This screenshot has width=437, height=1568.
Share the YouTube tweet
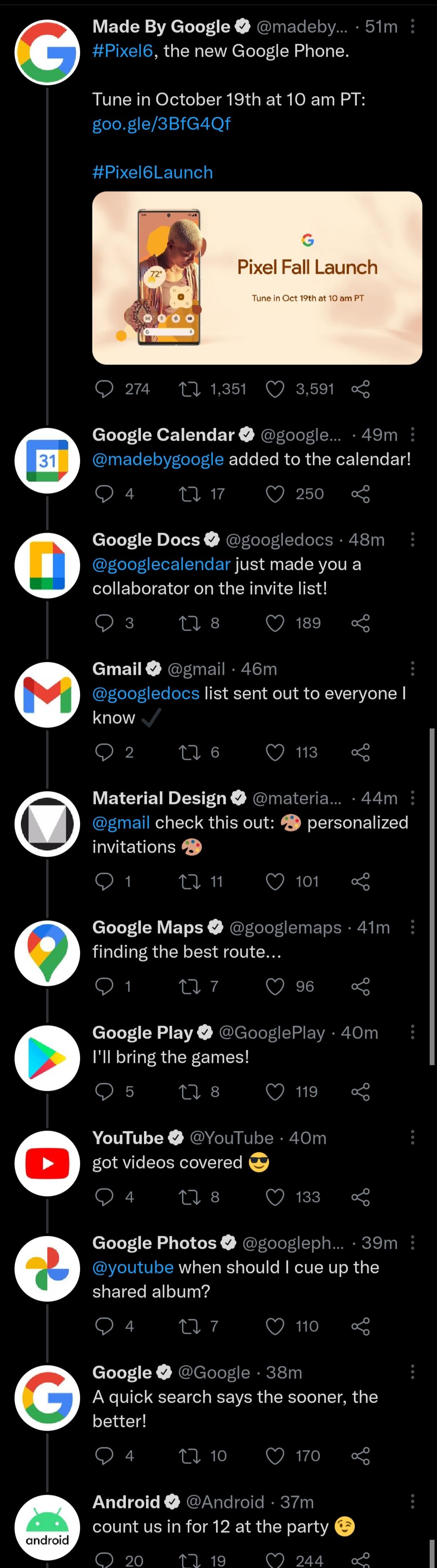(x=361, y=1197)
